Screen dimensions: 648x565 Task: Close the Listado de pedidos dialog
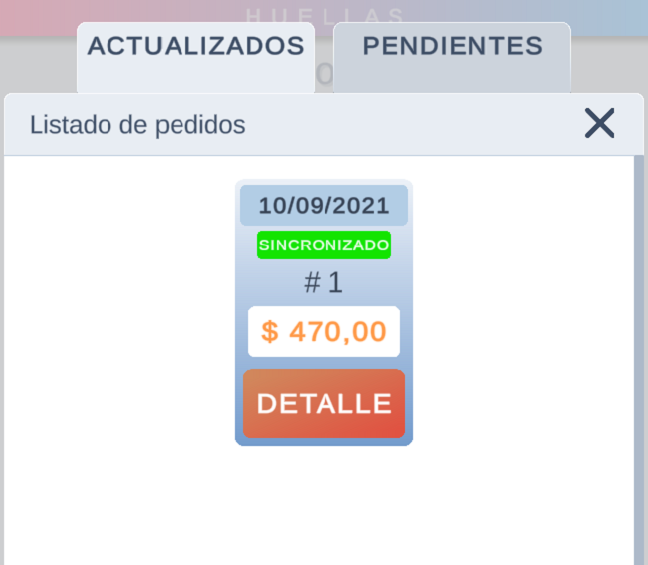599,123
